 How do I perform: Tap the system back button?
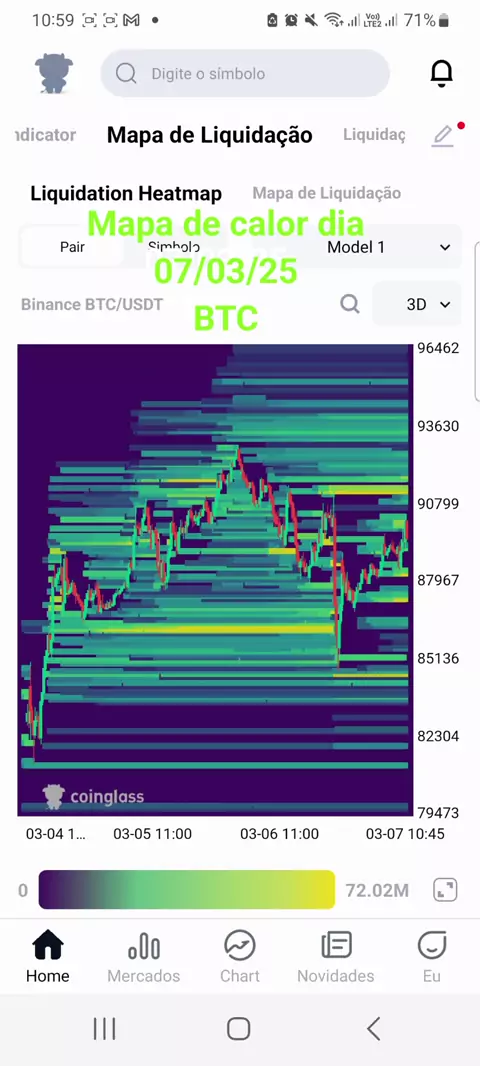tap(373, 1029)
